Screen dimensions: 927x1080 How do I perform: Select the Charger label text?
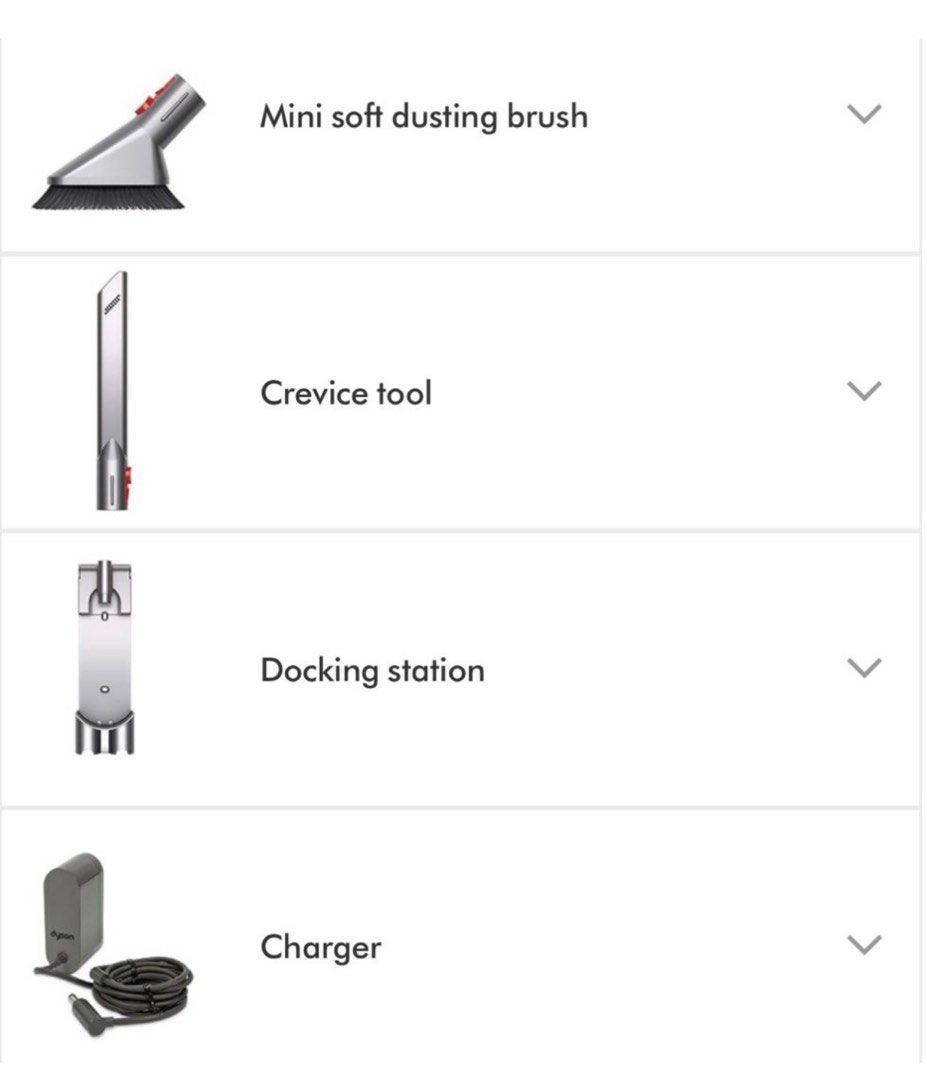pyautogui.click(x=319, y=945)
